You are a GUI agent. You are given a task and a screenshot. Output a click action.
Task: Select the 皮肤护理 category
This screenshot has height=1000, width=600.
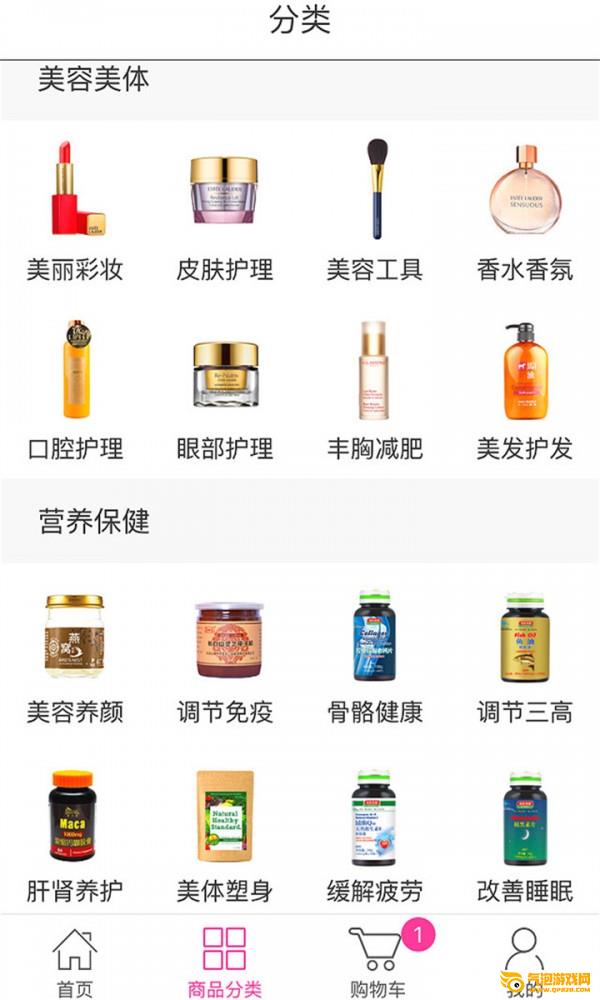click(x=224, y=212)
